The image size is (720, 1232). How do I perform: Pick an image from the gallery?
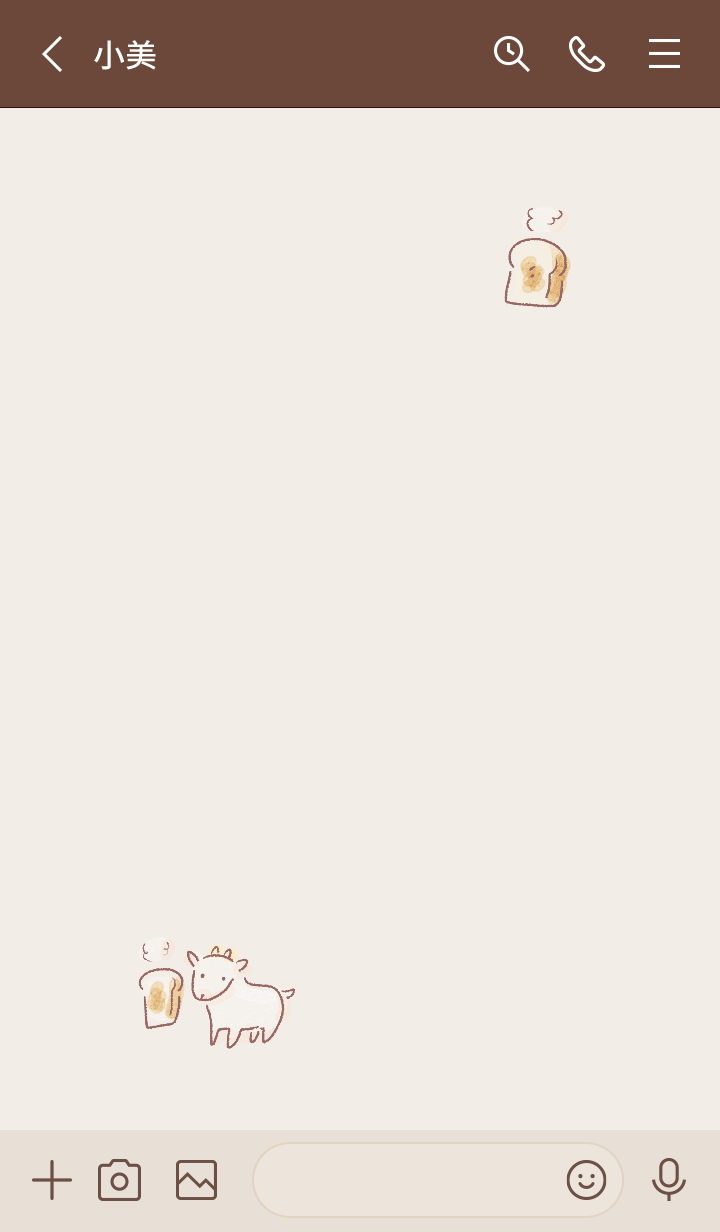196,1180
